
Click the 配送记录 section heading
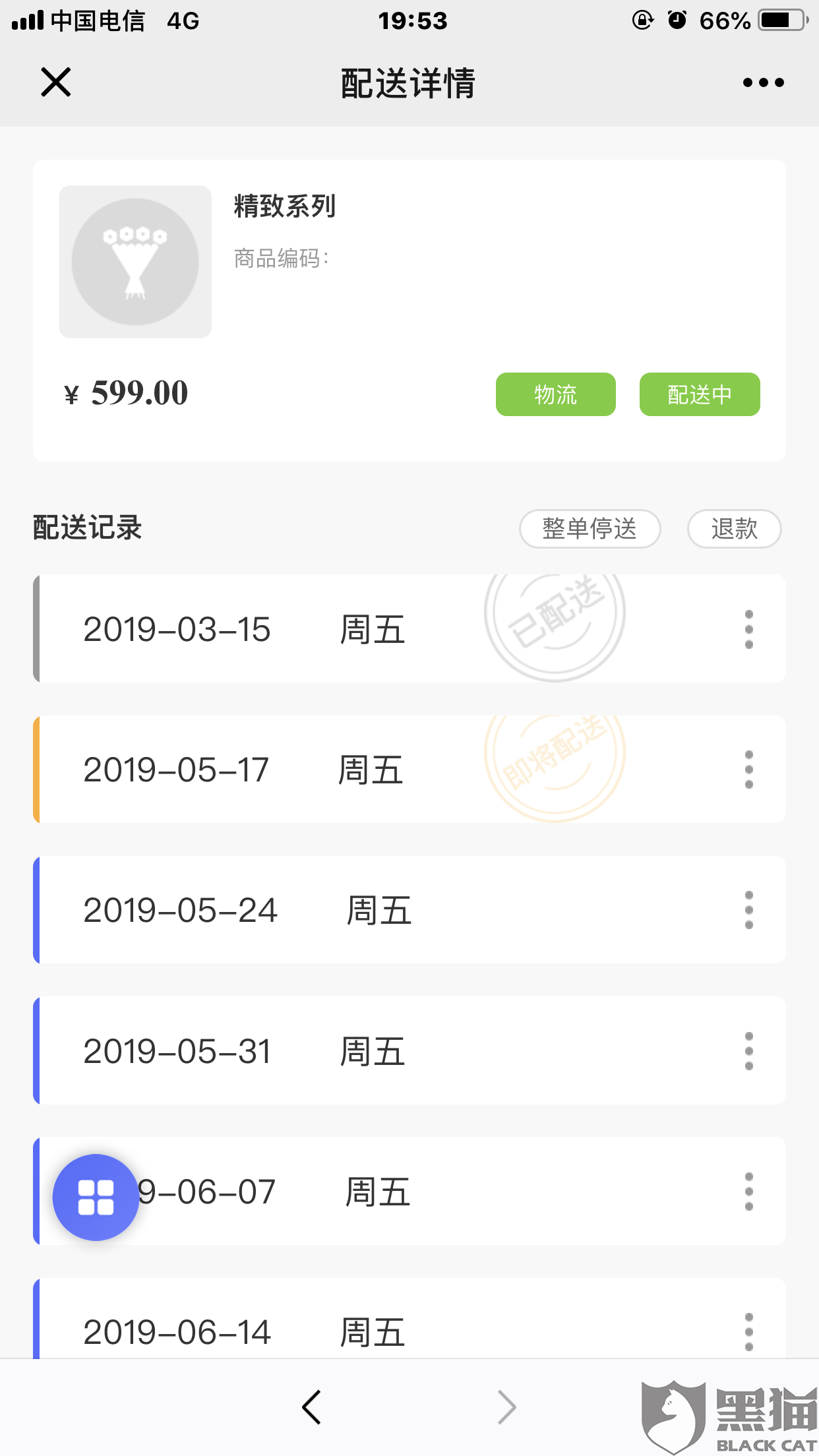coord(86,528)
